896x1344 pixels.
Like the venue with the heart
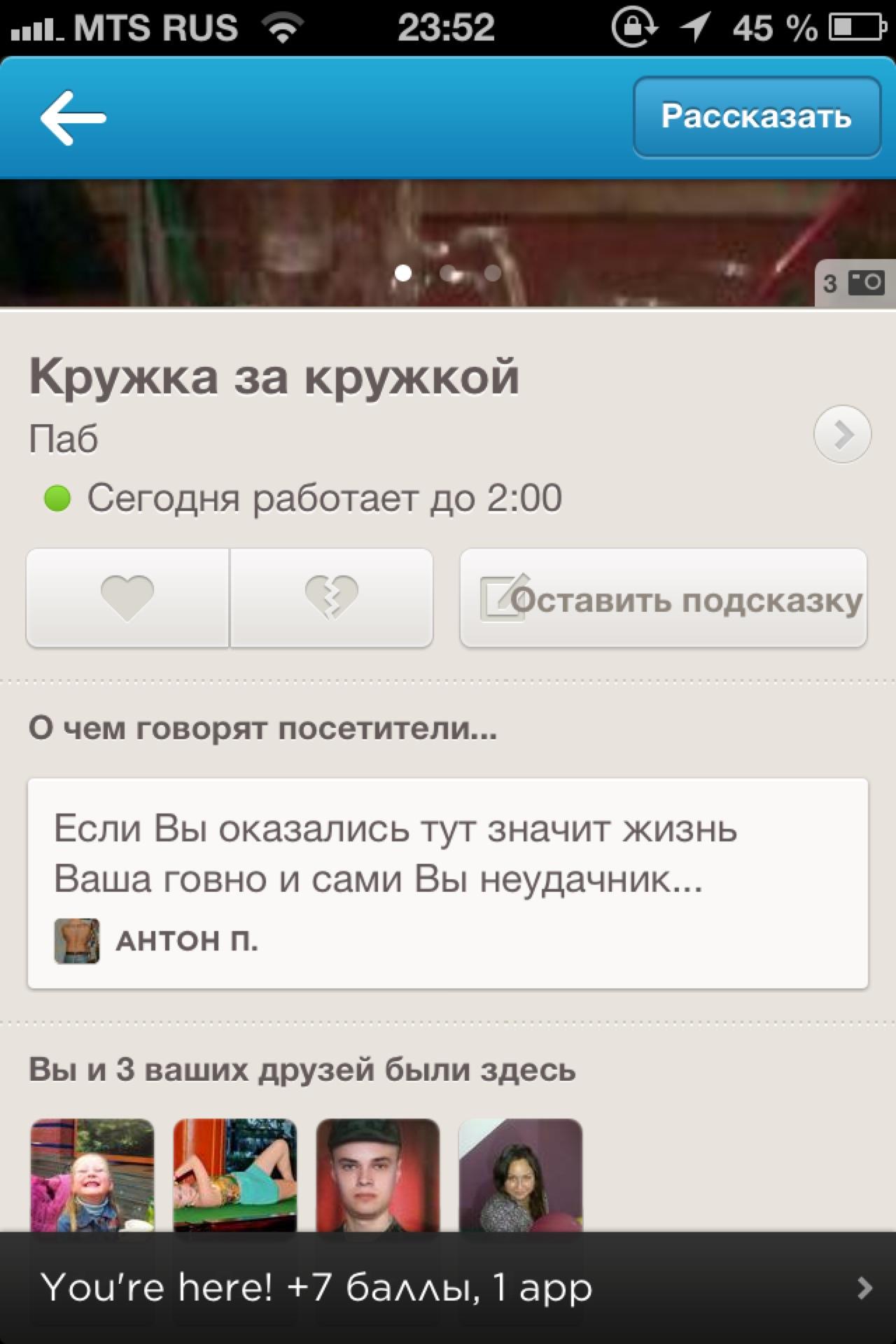(127, 598)
